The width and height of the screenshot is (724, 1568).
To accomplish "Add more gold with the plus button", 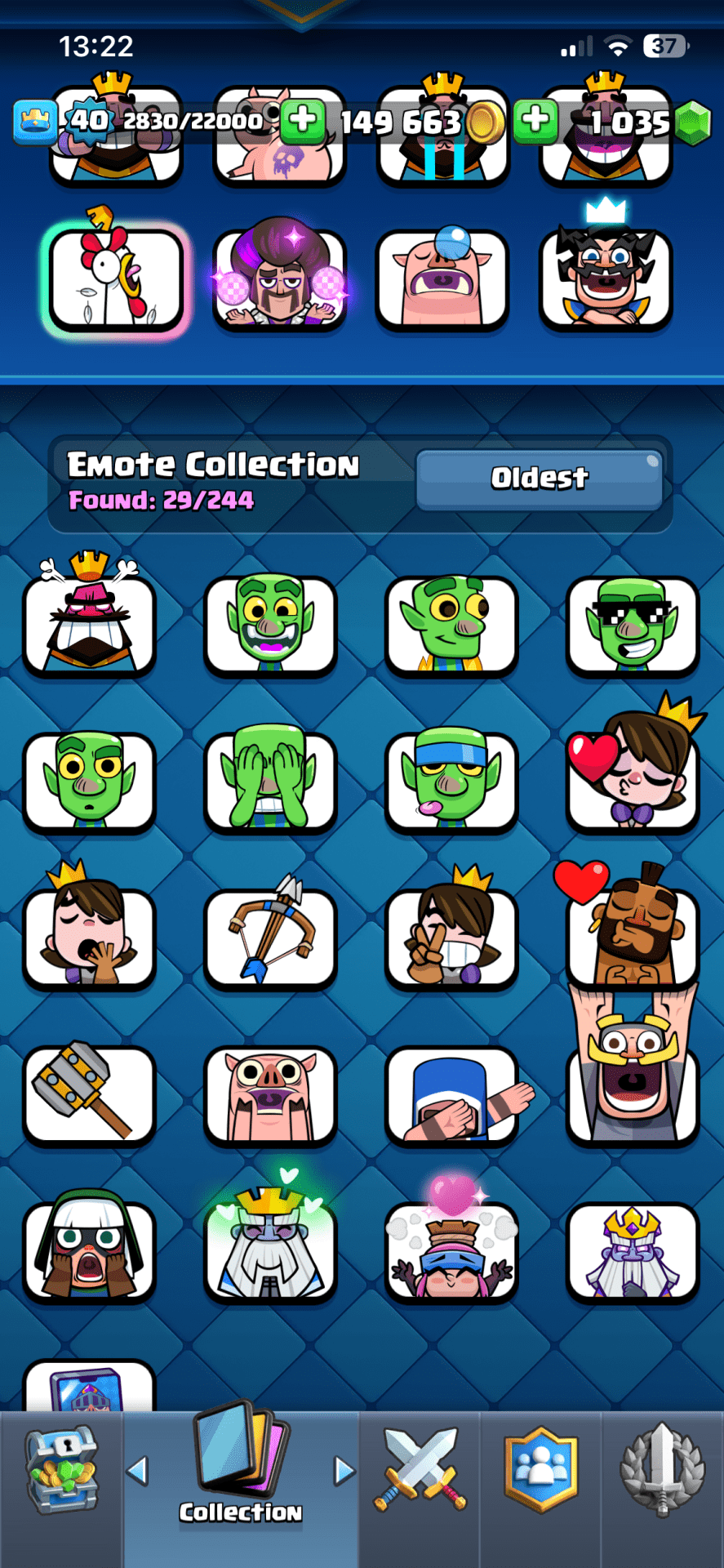I will [x=303, y=120].
